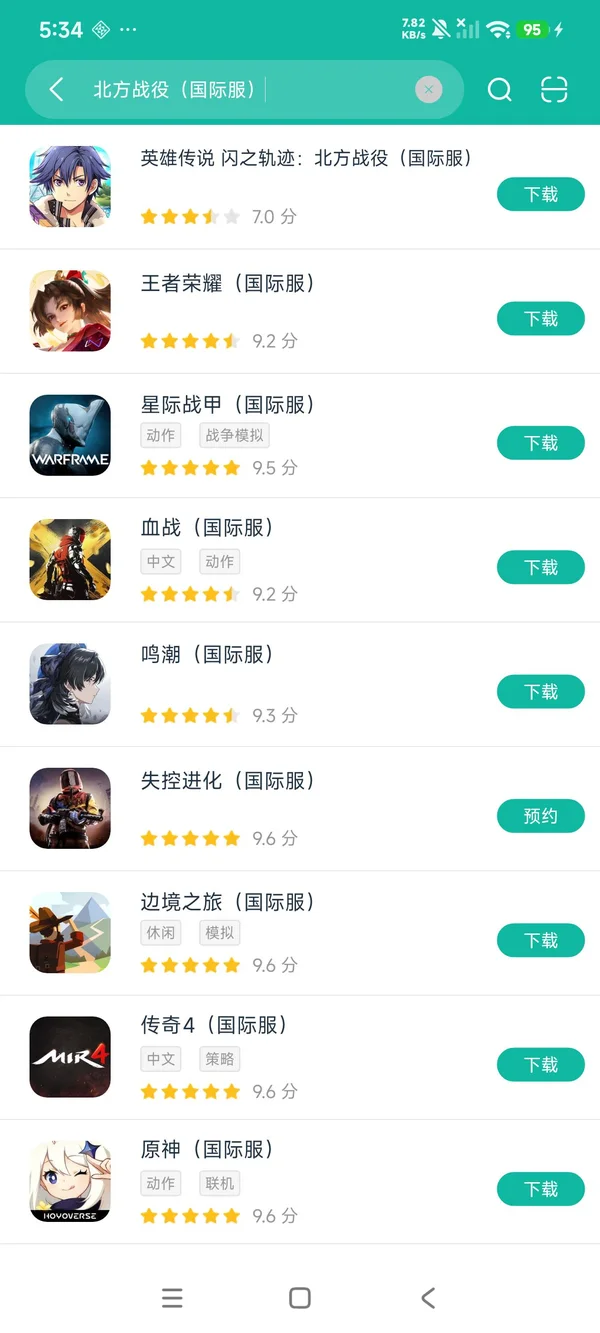
Task: Clear the search text field
Action: point(428,90)
